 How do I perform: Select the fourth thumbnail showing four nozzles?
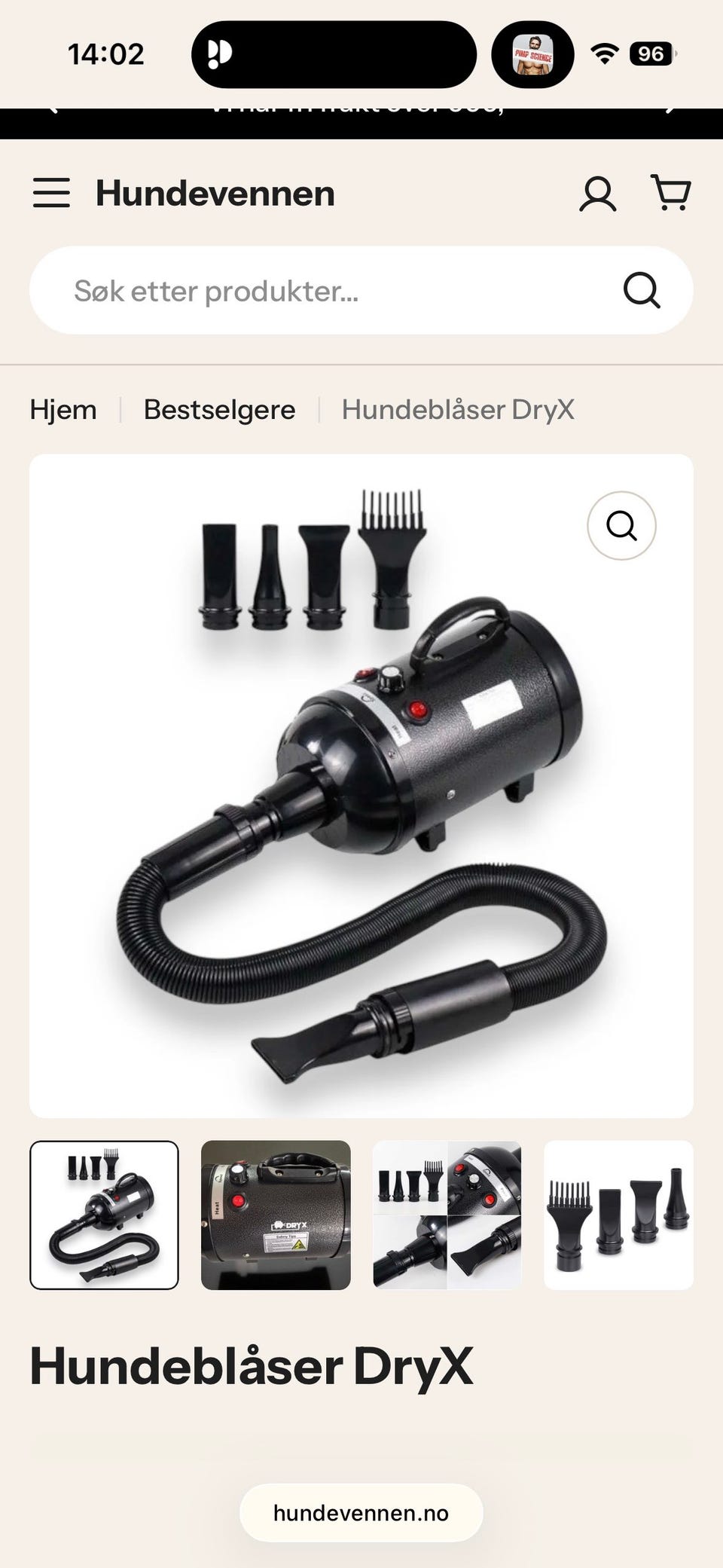click(619, 1215)
